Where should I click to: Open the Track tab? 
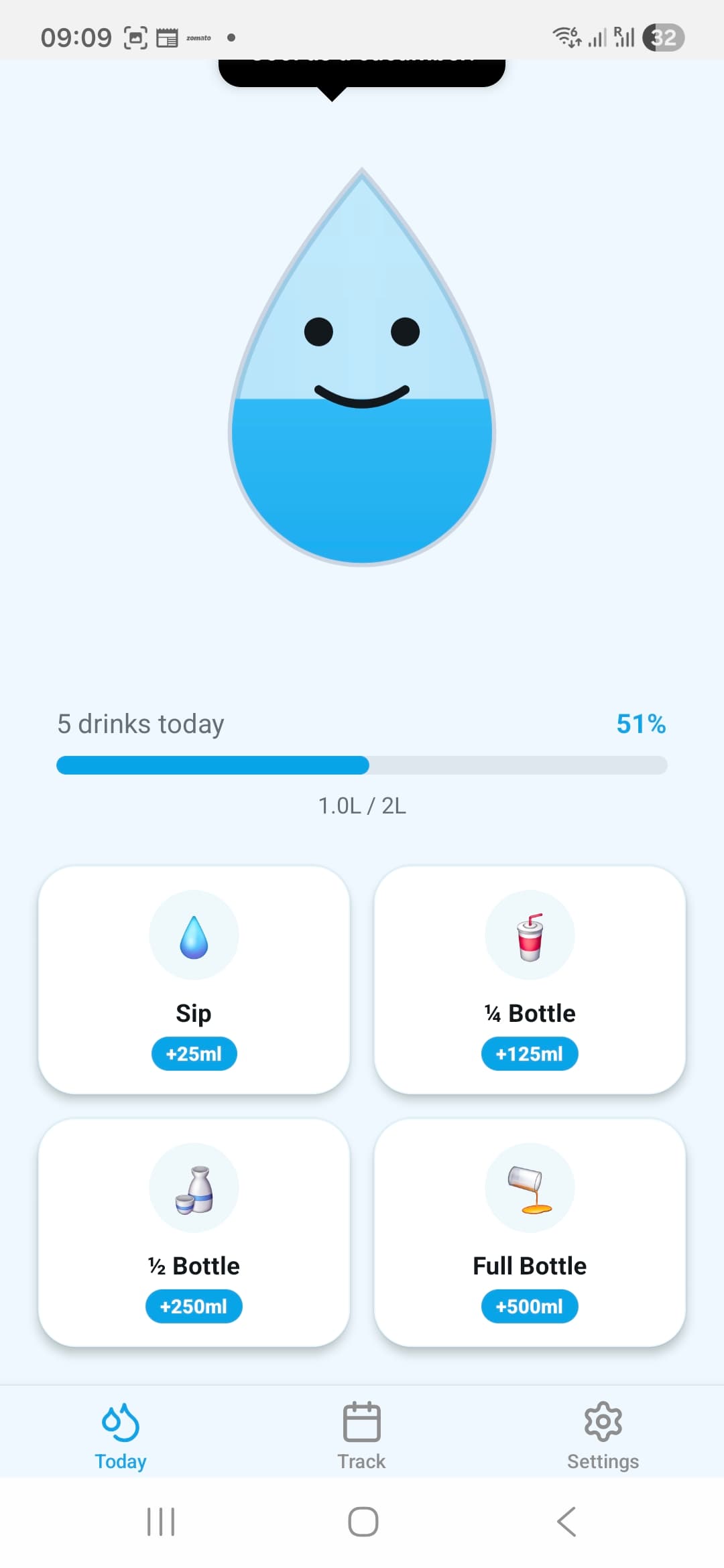tap(361, 1435)
